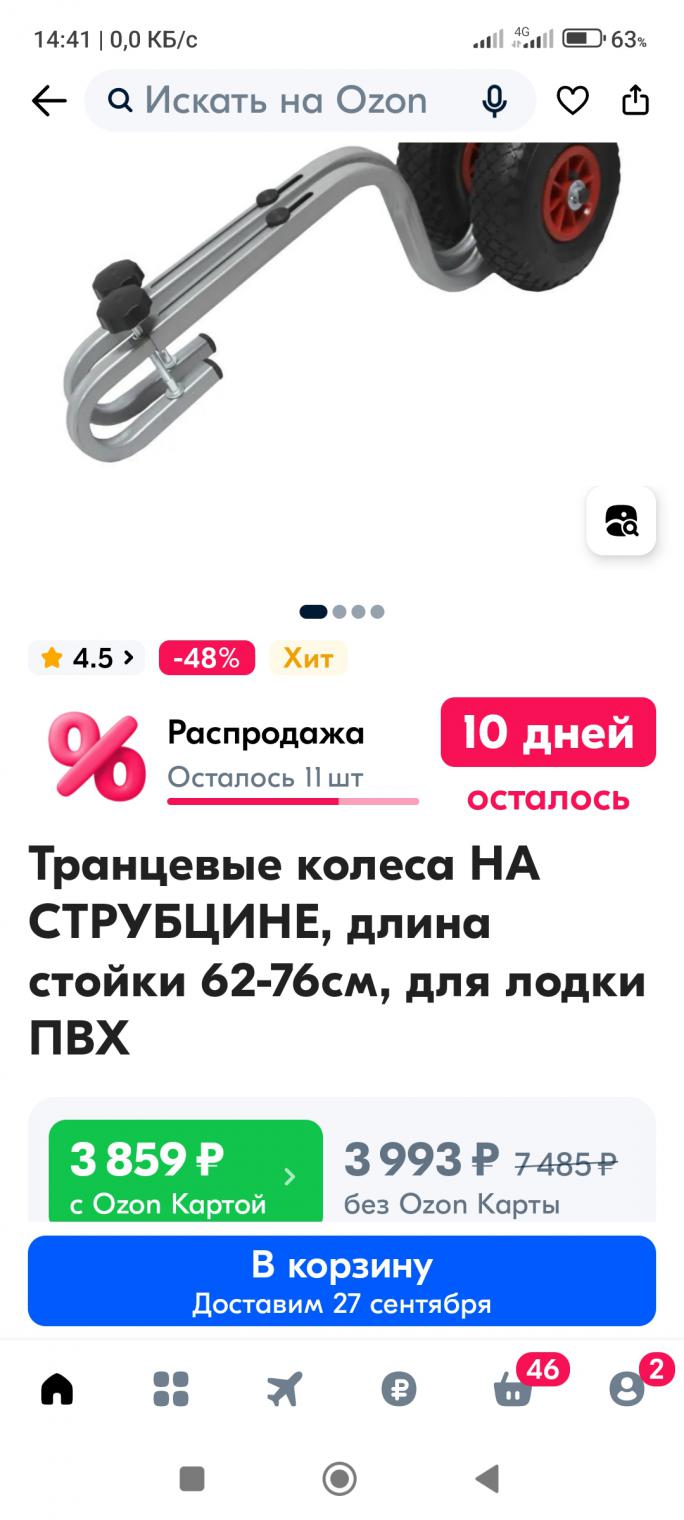Add to cart with В корзину button
Screen dimensions: 684x1520
pos(341,1280)
